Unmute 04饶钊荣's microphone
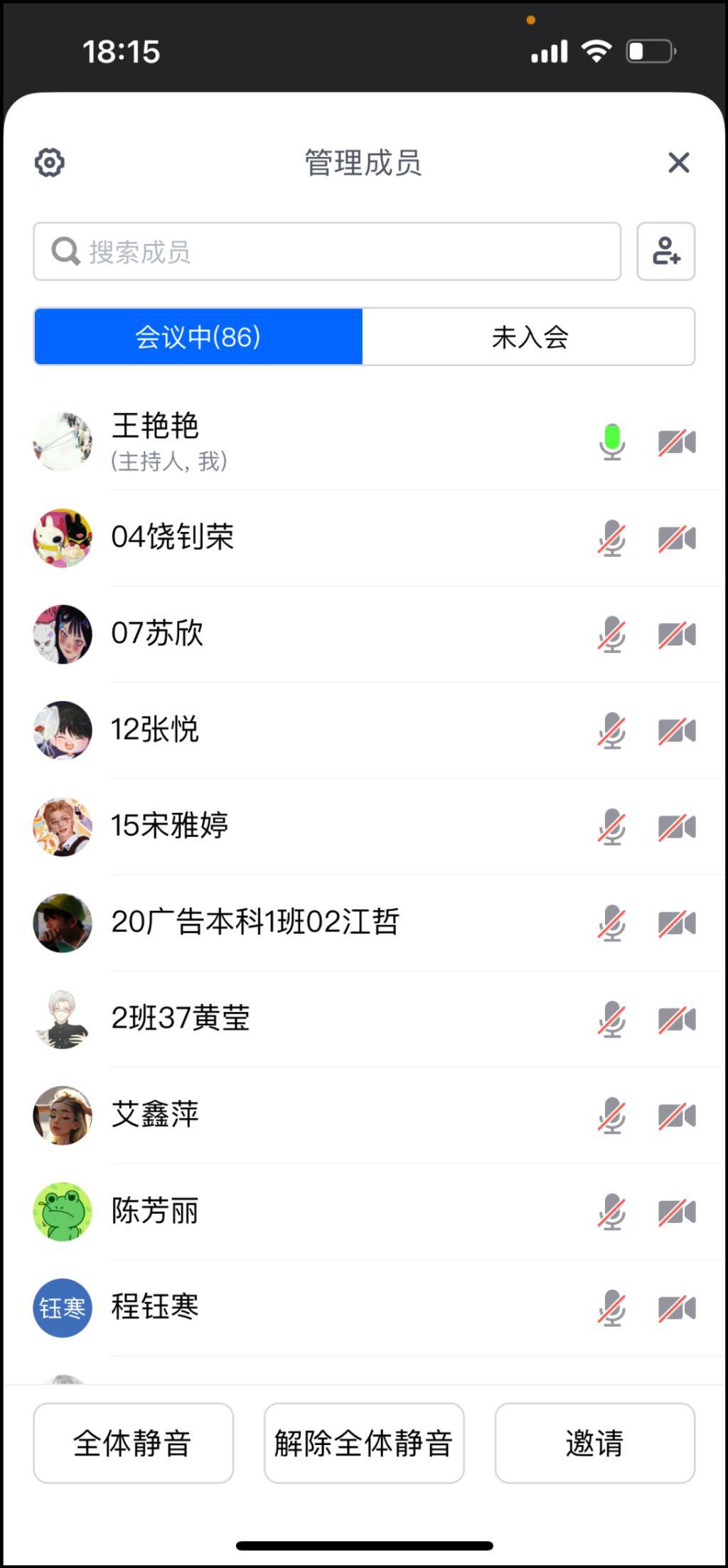This screenshot has height=1568, width=728. pyautogui.click(x=611, y=538)
